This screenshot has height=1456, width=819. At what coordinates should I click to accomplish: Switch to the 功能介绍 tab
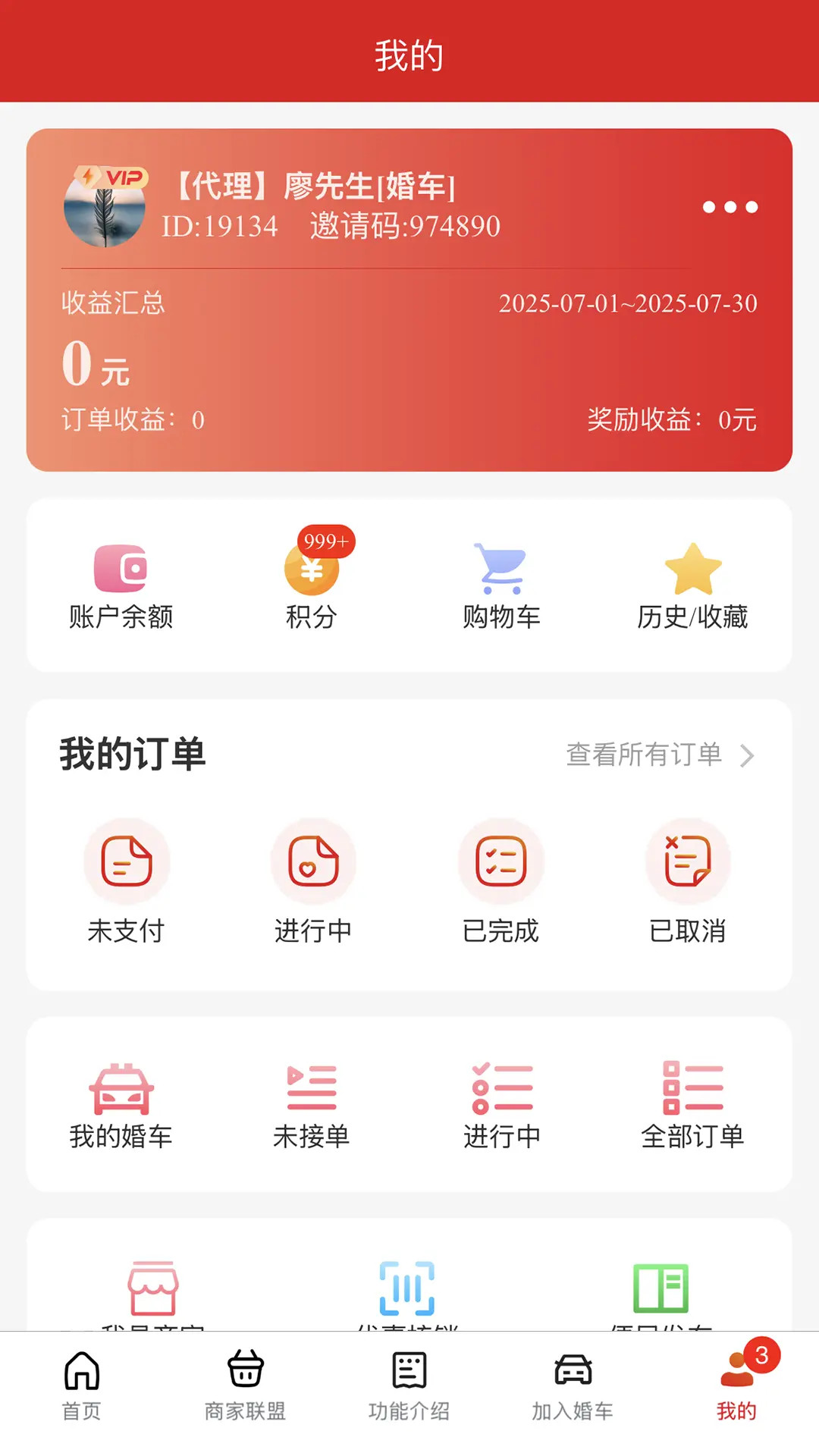409,1389
